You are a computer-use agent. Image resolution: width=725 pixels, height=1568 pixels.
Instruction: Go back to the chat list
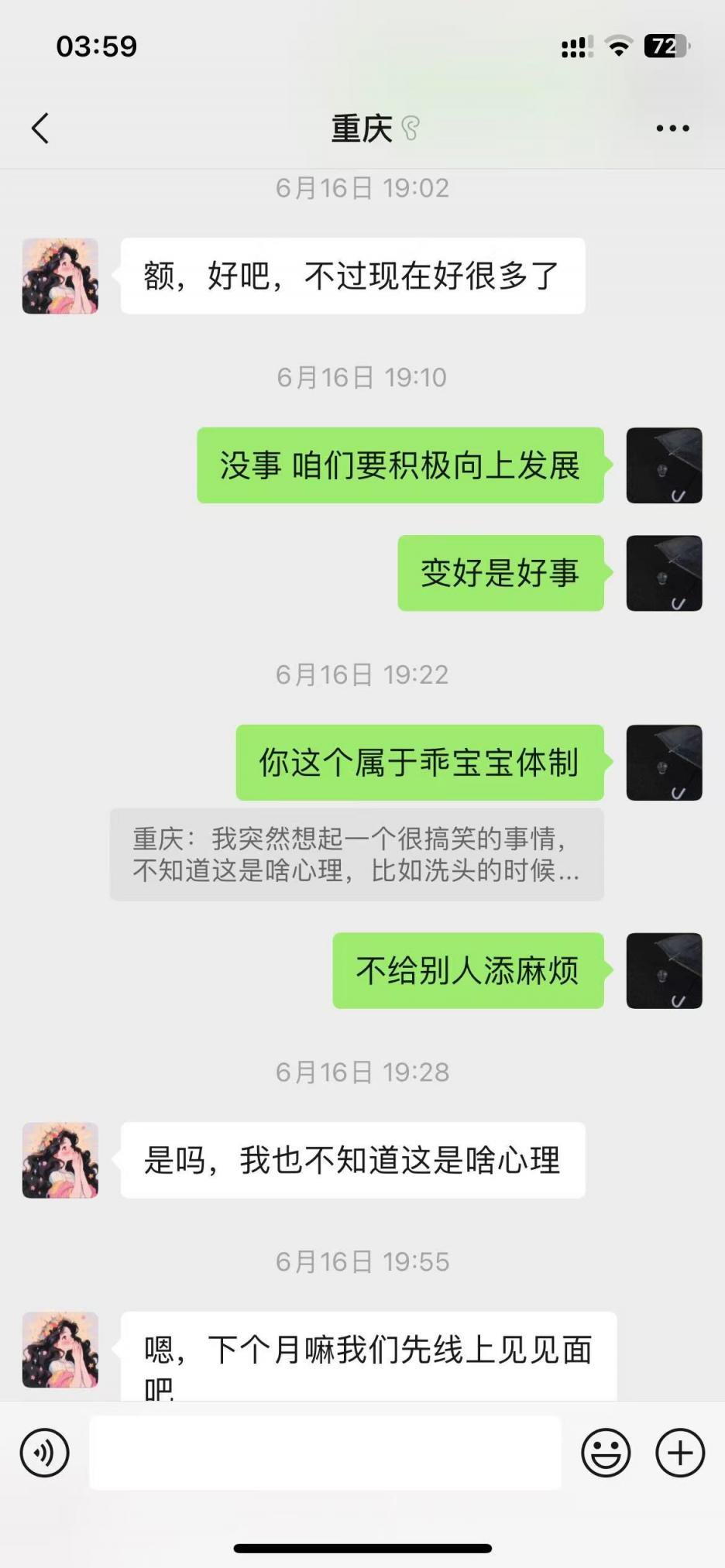click(40, 129)
